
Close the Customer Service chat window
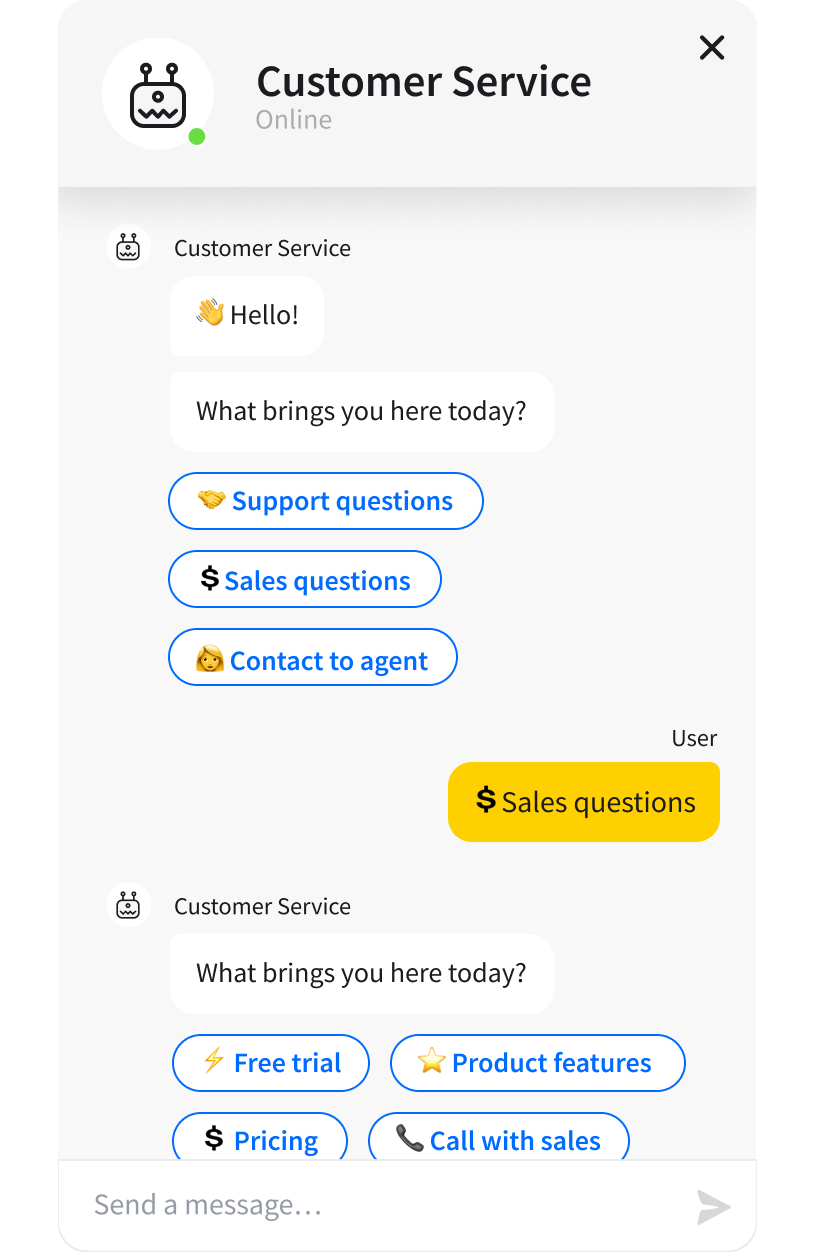tap(711, 47)
